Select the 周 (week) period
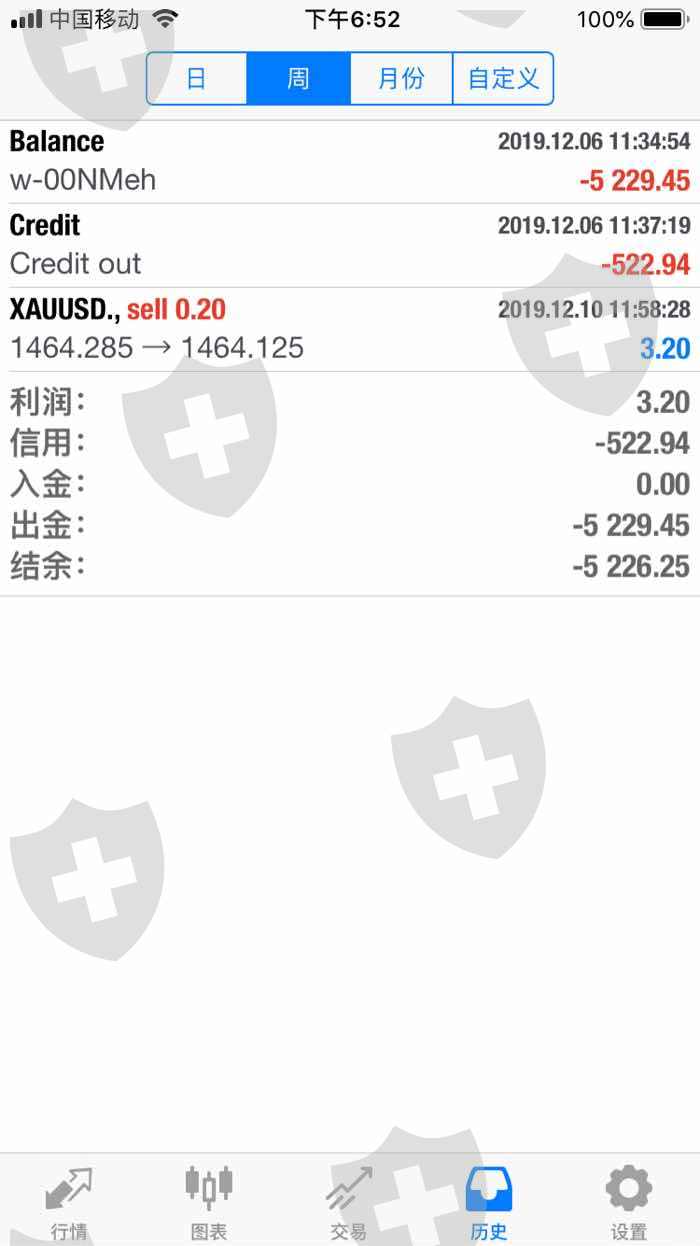 pyautogui.click(x=298, y=79)
